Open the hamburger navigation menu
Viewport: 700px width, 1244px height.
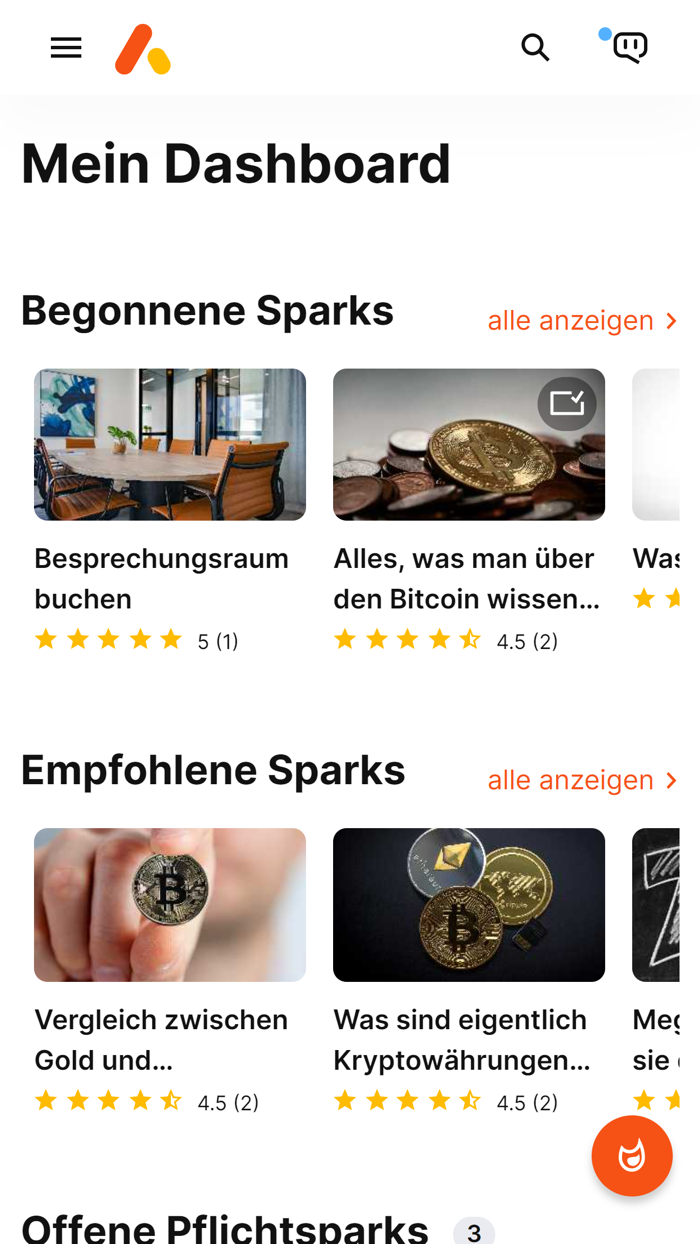pos(66,47)
